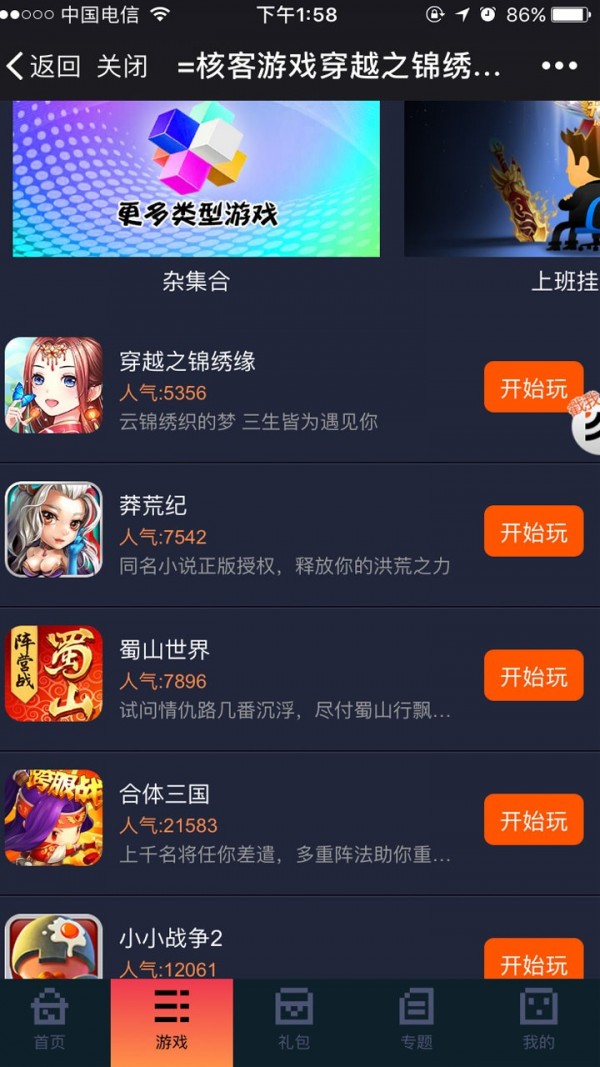
Task: Go to the 我的 tab
Action: (x=538, y=1022)
